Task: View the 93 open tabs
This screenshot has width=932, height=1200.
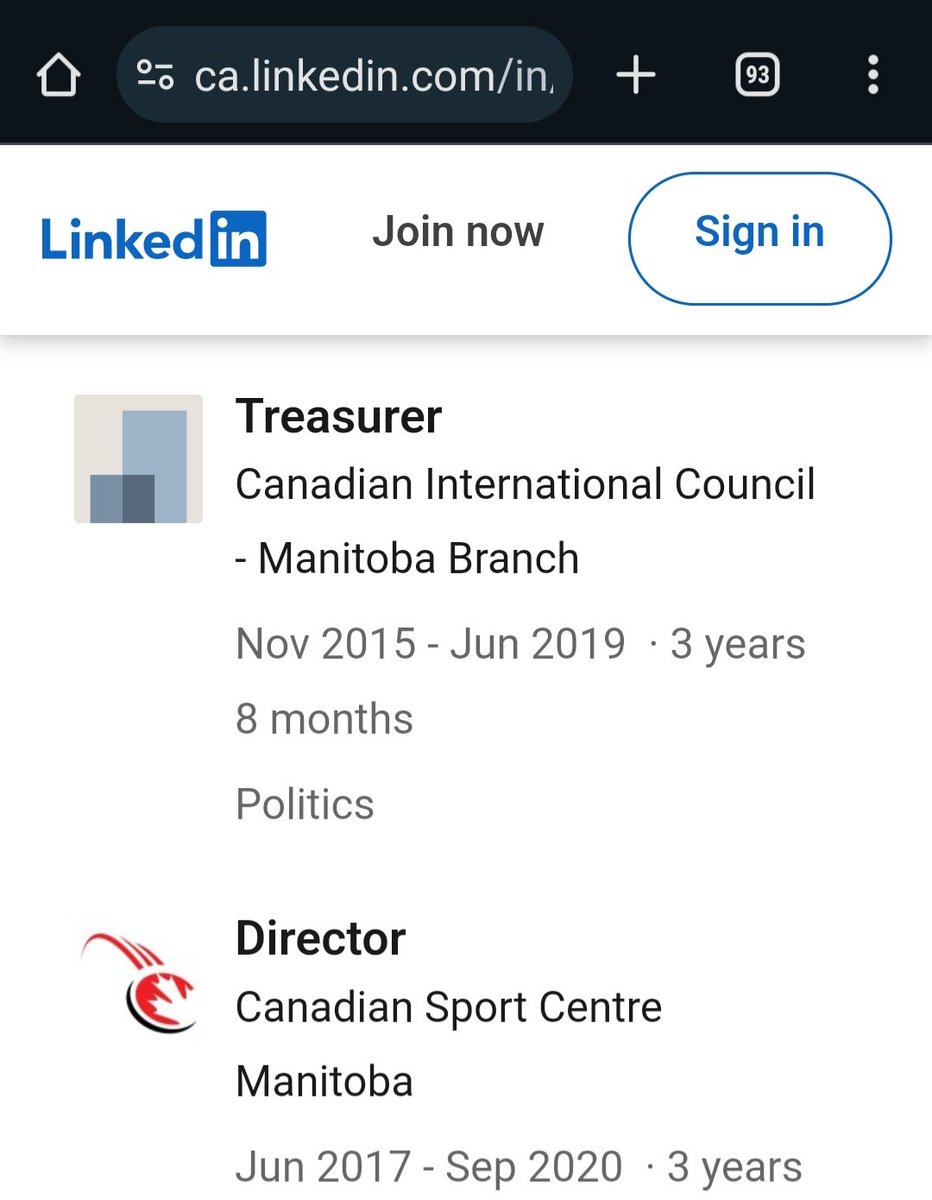Action: point(757,75)
